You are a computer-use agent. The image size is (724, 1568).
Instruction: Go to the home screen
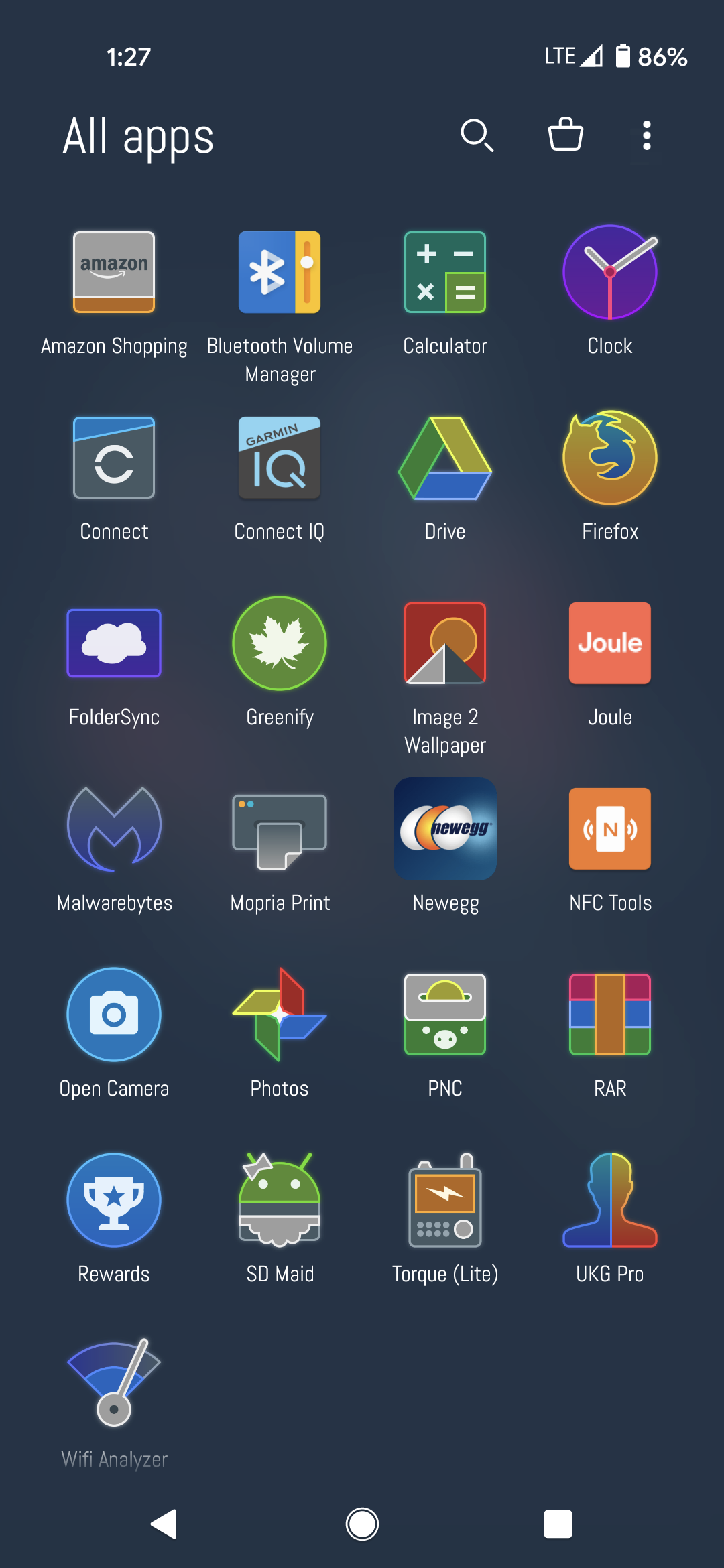tap(362, 1524)
